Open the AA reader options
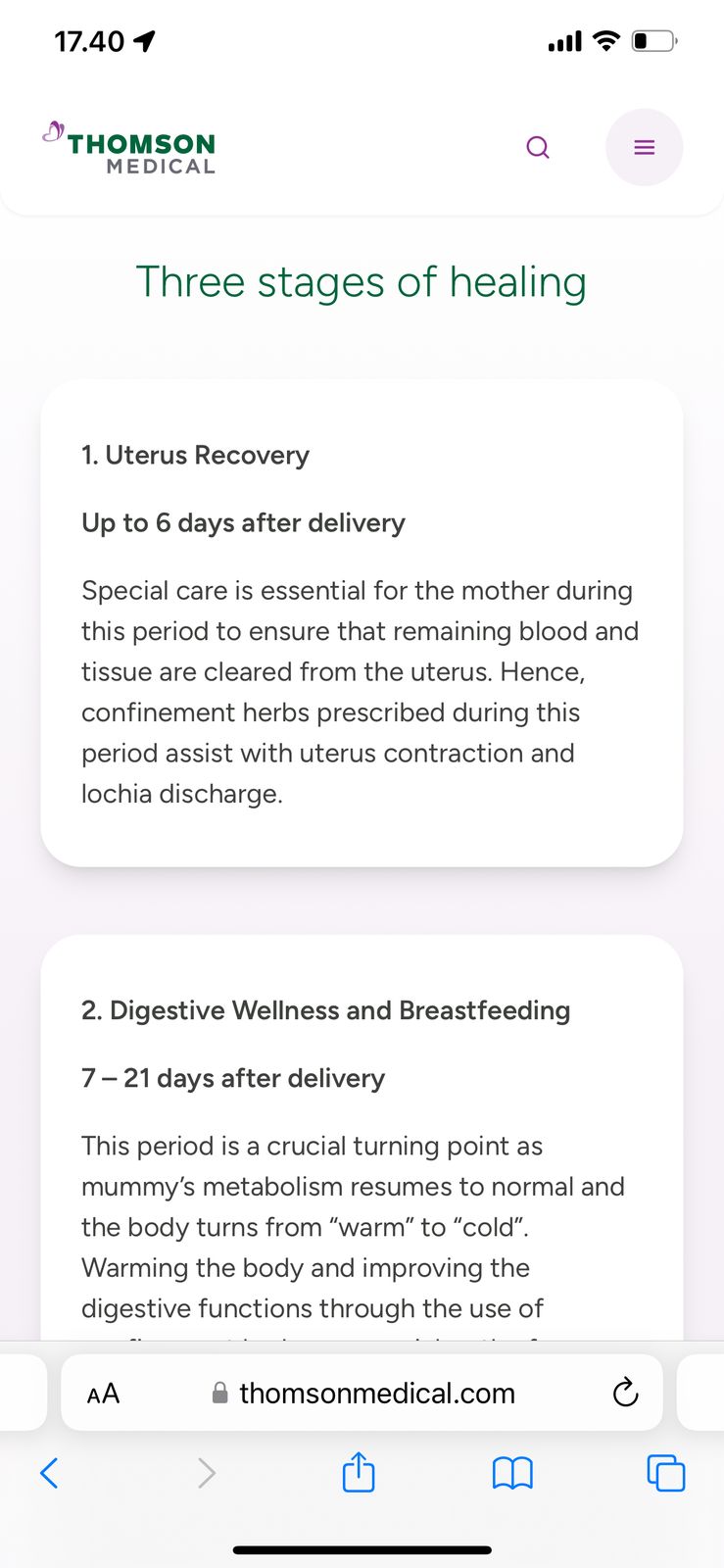 coord(103,1393)
